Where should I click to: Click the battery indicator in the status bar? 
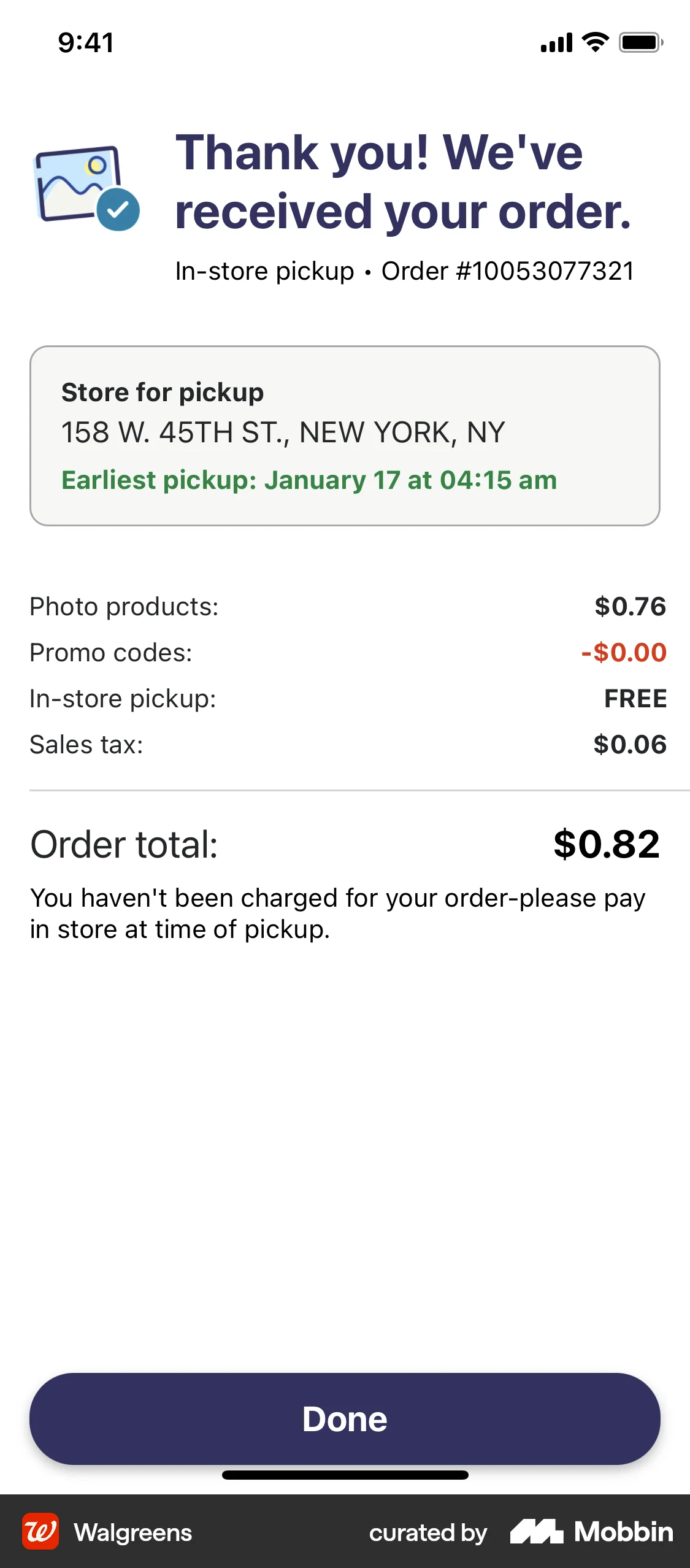(640, 42)
